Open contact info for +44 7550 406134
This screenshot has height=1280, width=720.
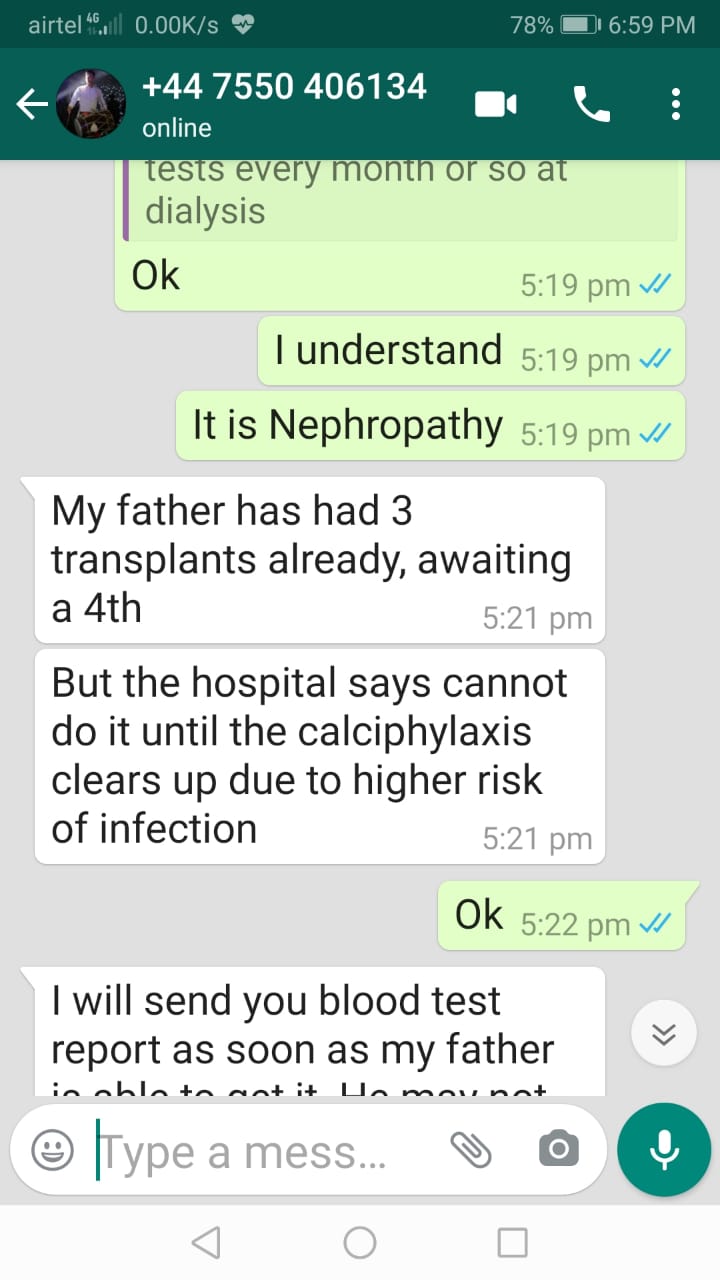click(284, 104)
